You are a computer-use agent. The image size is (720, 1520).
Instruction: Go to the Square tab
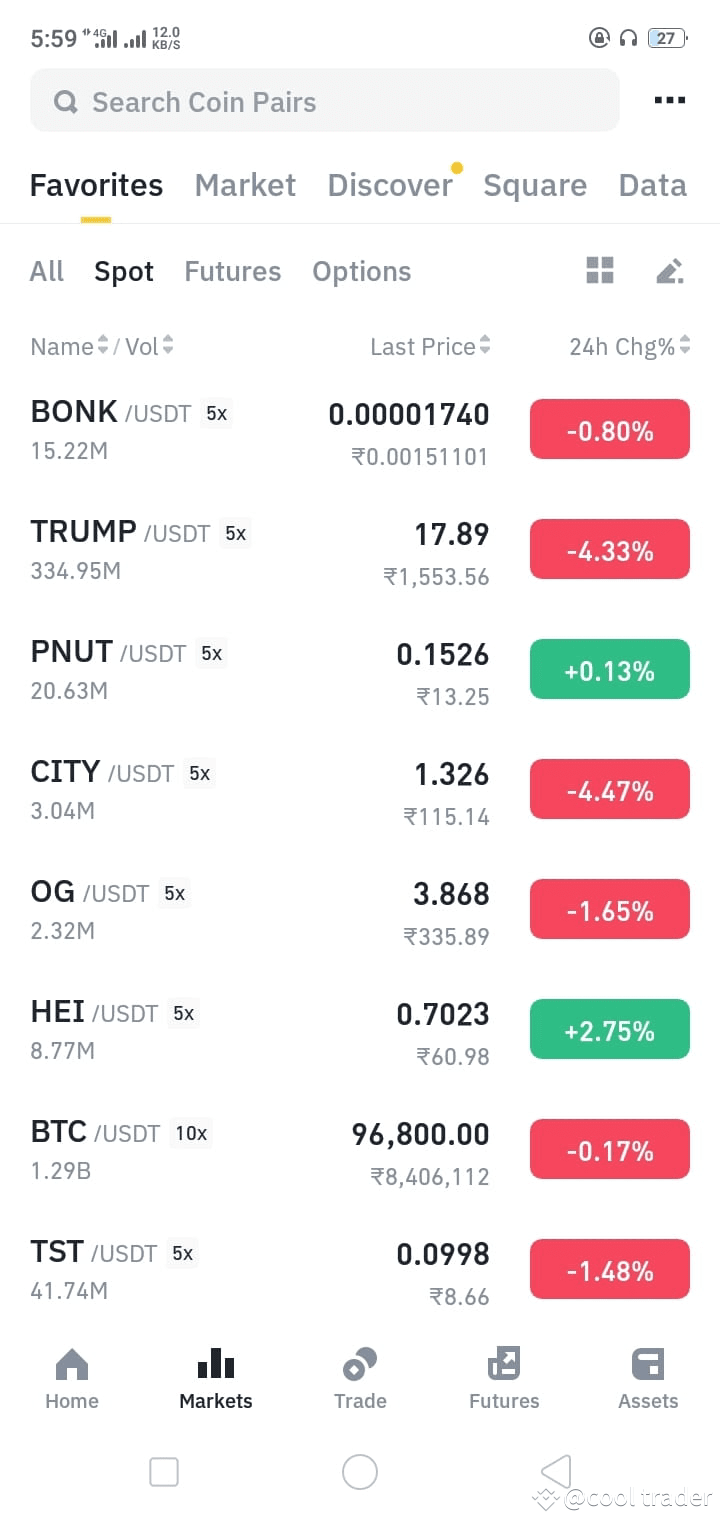535,186
